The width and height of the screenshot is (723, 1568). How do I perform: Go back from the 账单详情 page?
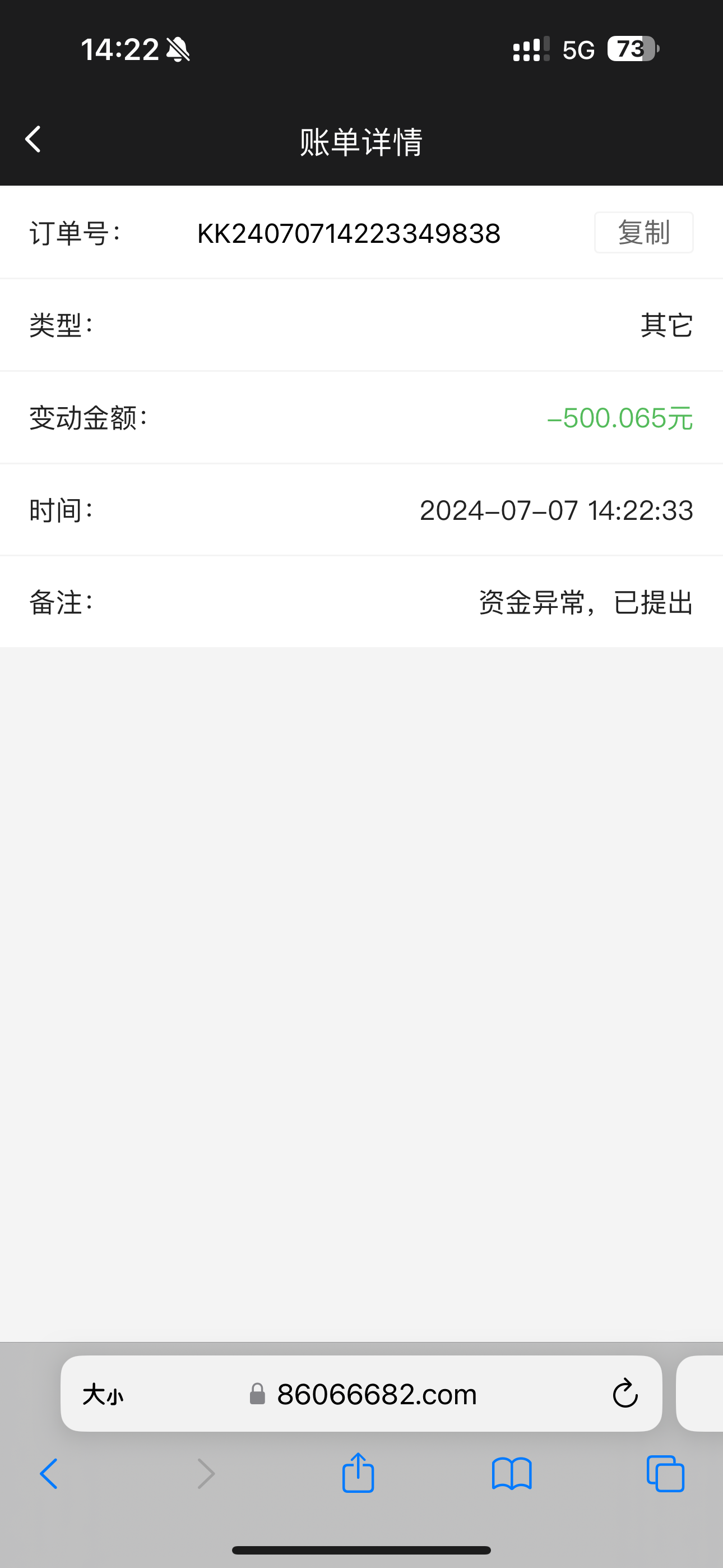(x=34, y=140)
